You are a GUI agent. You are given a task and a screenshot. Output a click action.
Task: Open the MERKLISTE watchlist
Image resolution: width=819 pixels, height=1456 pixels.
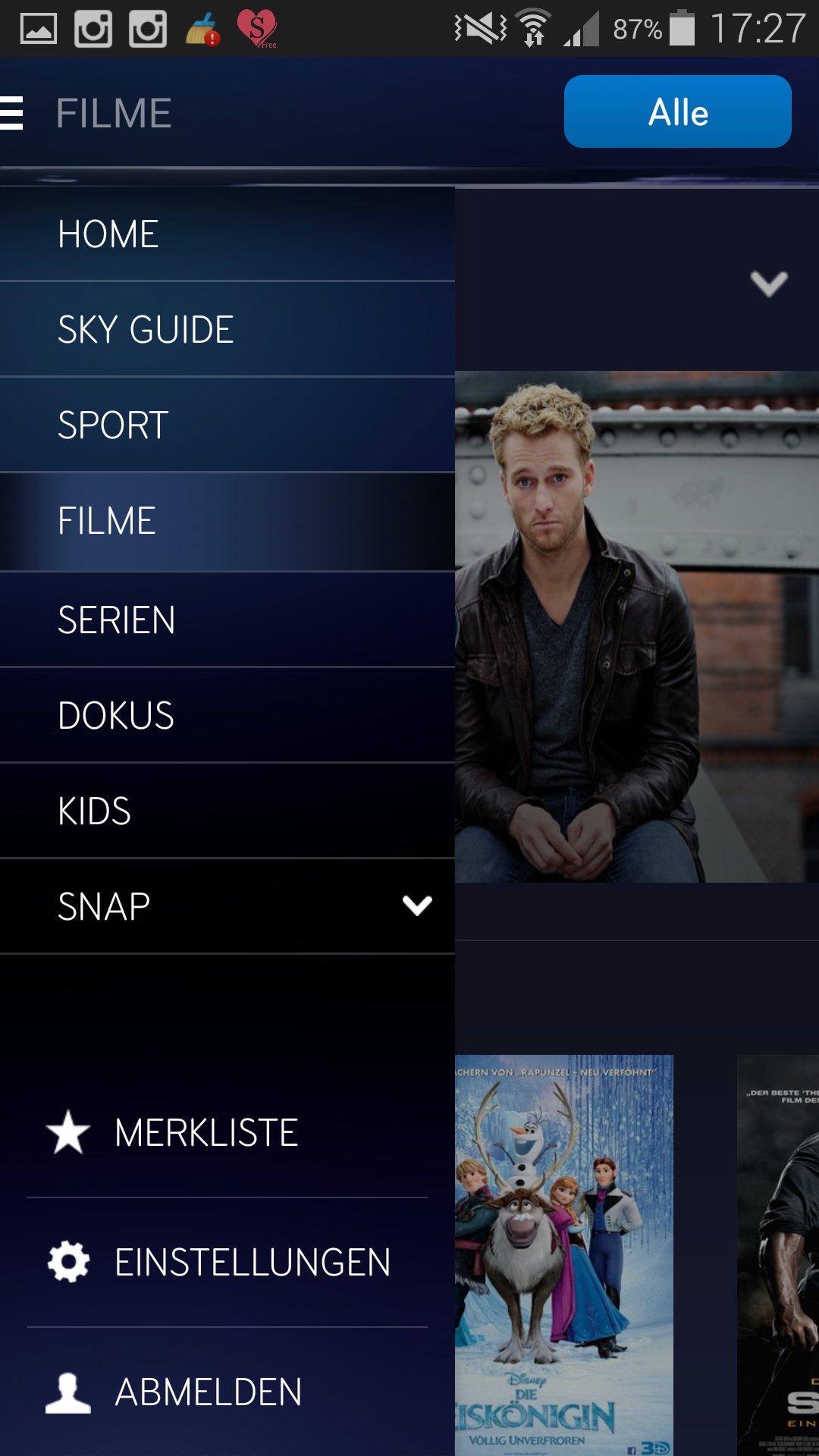click(x=206, y=1133)
